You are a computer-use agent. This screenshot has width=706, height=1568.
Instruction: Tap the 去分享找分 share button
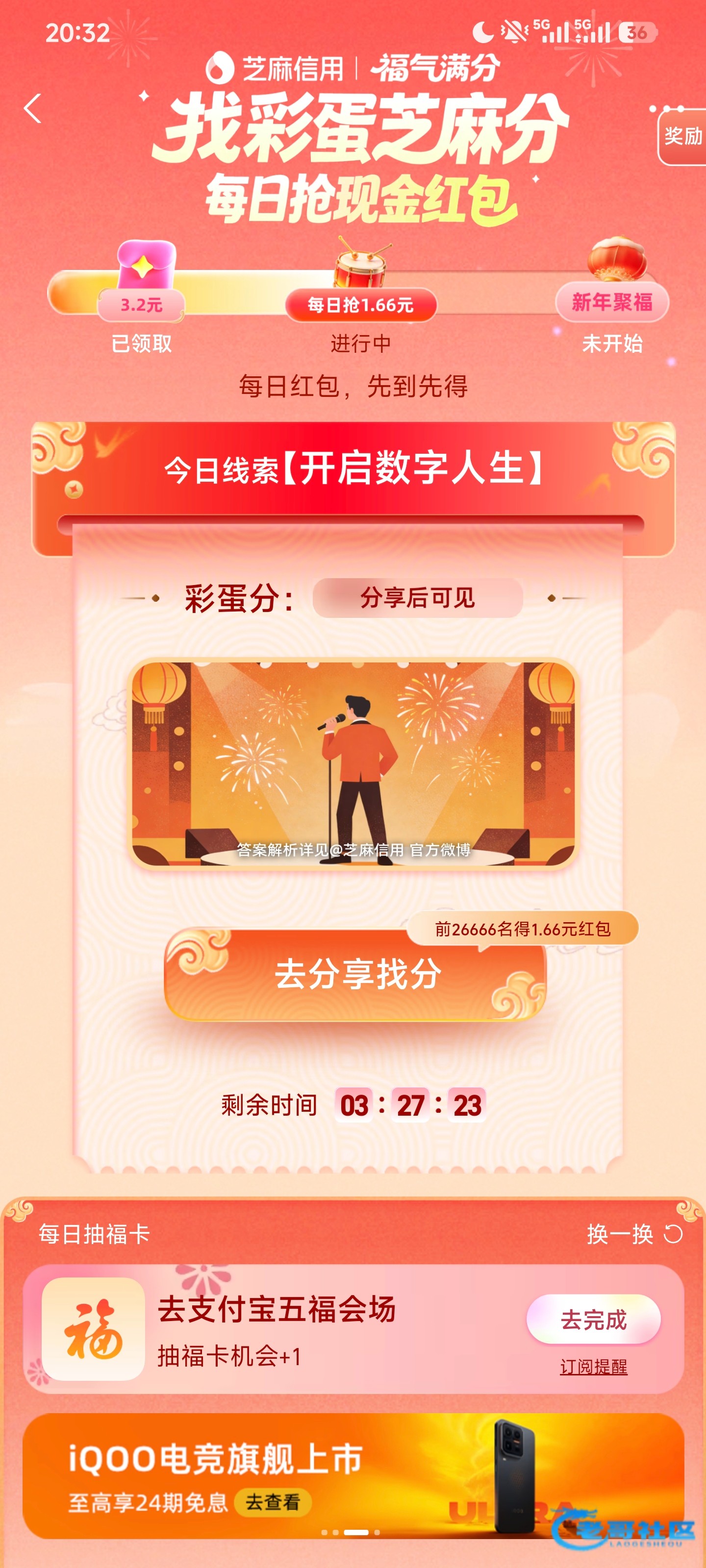pyautogui.click(x=356, y=974)
